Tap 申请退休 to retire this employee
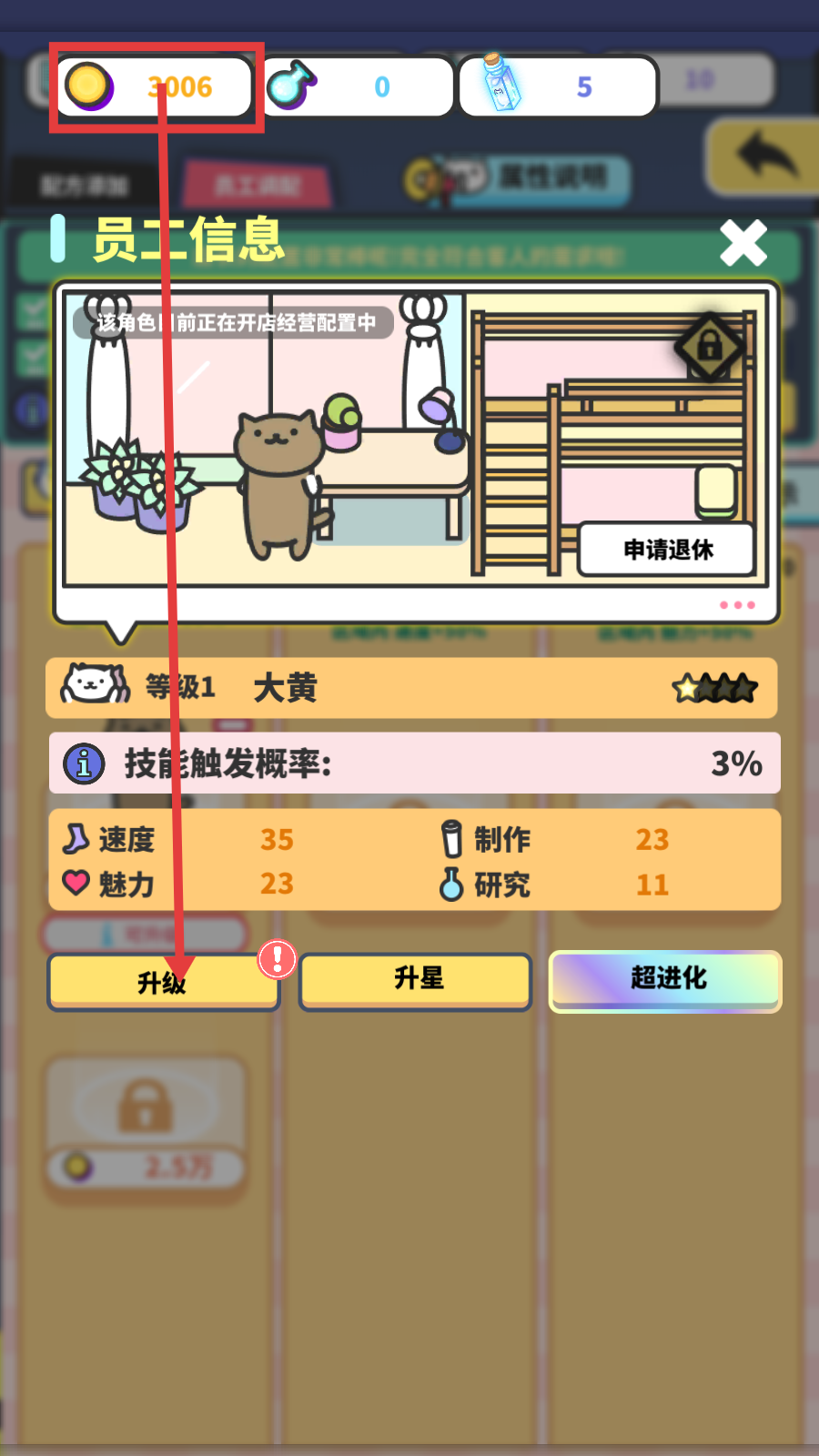 click(667, 549)
